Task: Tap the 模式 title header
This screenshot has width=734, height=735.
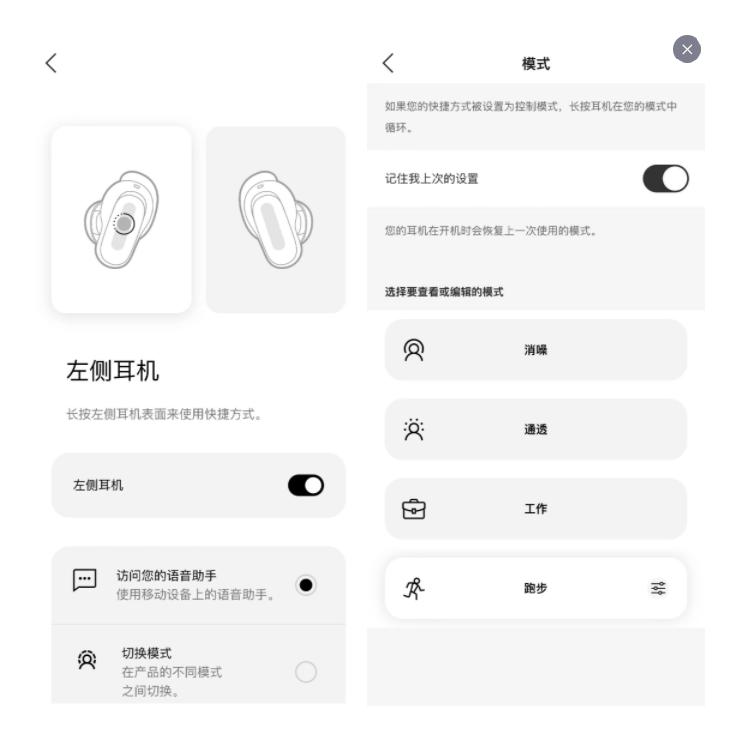Action: tap(536, 62)
